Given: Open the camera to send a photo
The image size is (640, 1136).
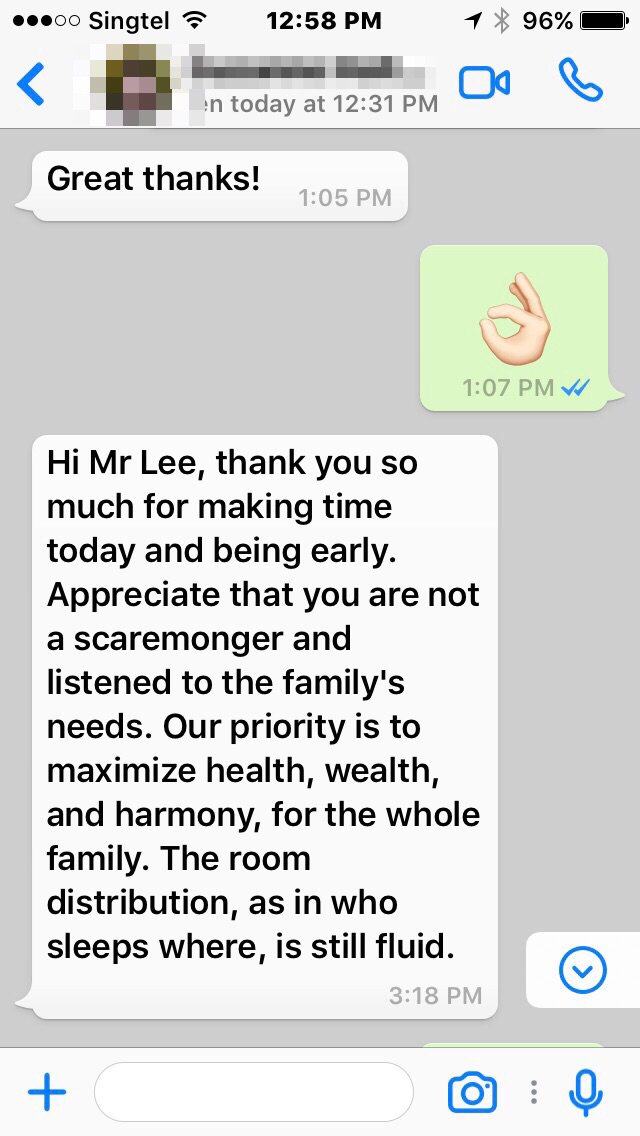Looking at the screenshot, I should (x=472, y=1092).
